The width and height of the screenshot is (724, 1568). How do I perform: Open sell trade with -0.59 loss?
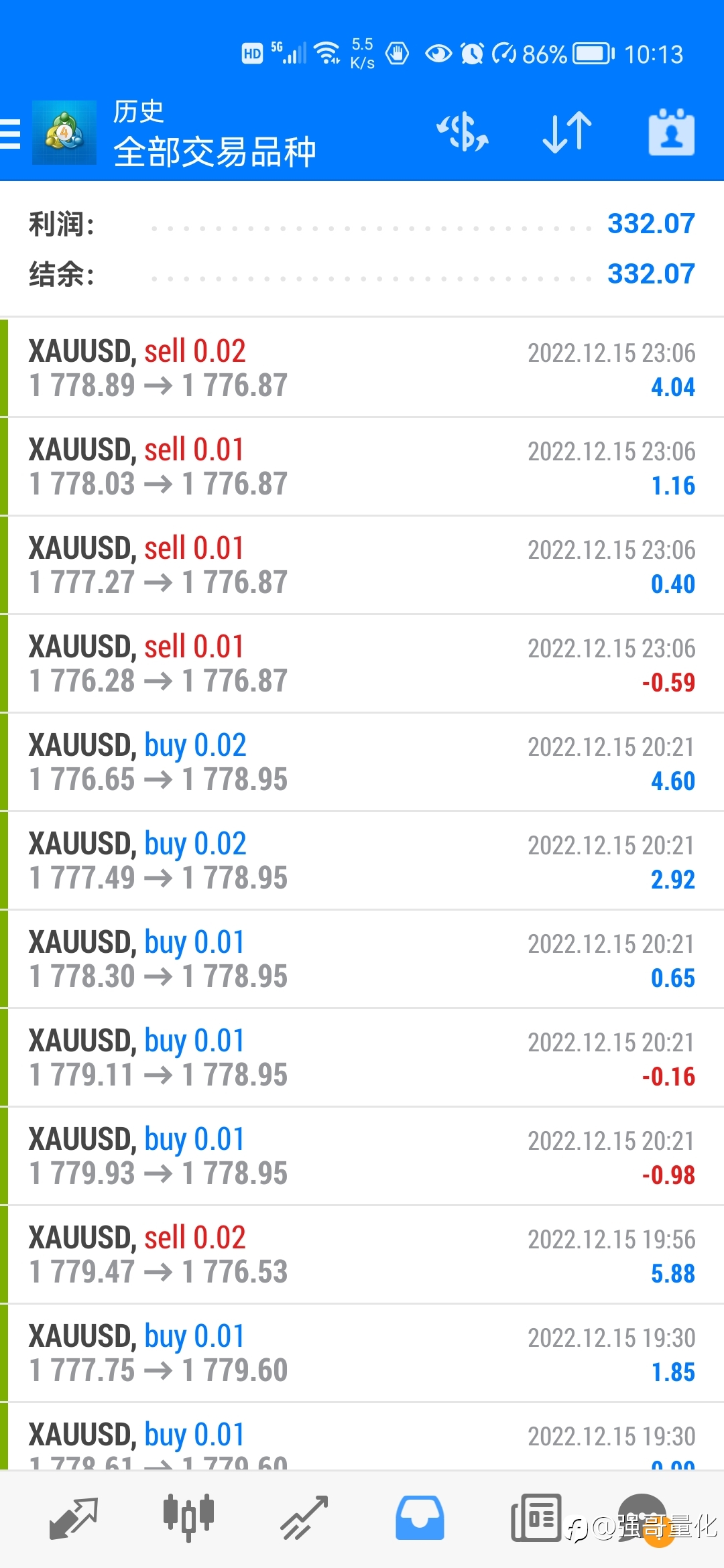(362, 663)
